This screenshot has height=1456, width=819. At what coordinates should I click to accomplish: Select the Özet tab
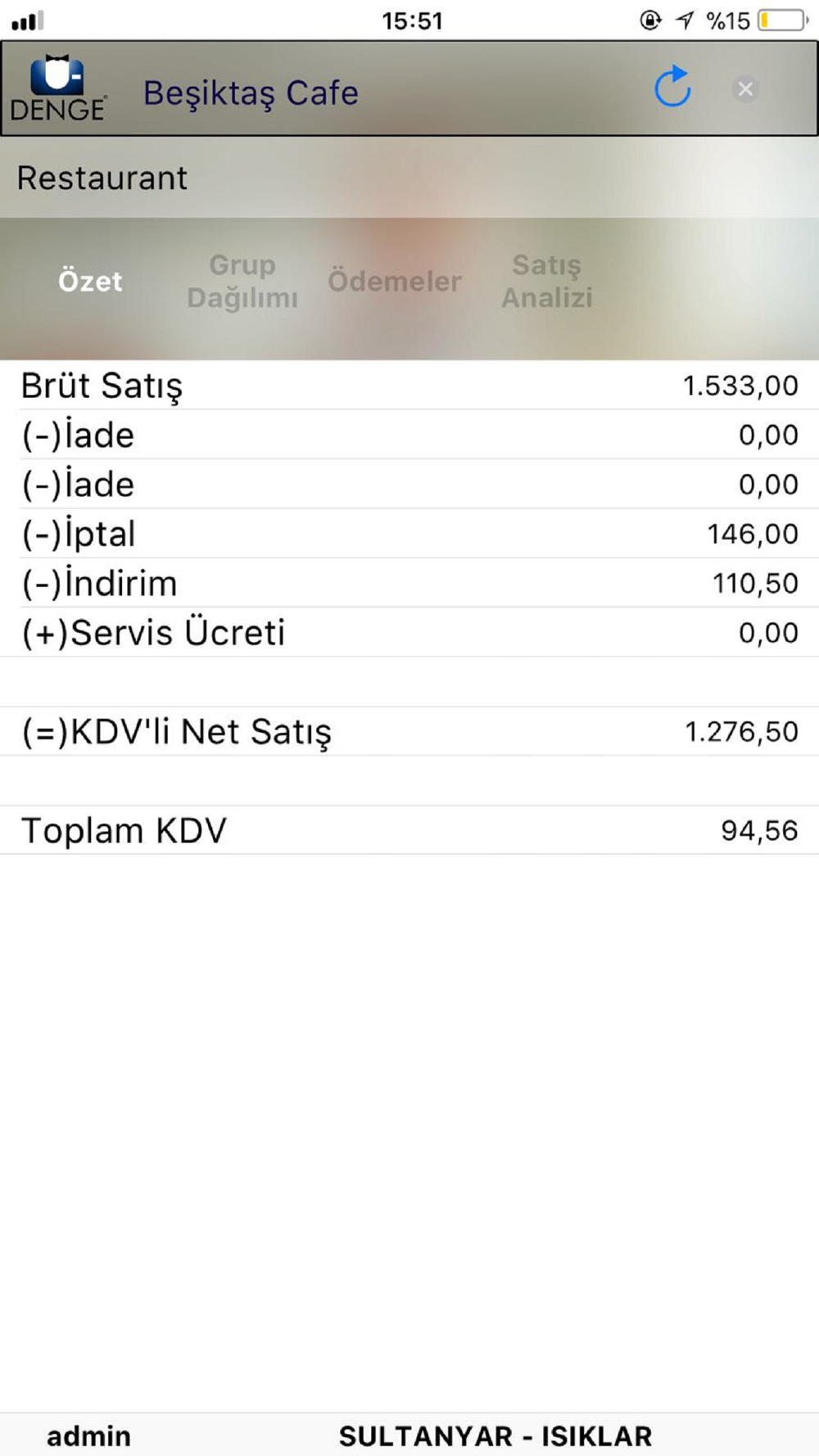90,281
